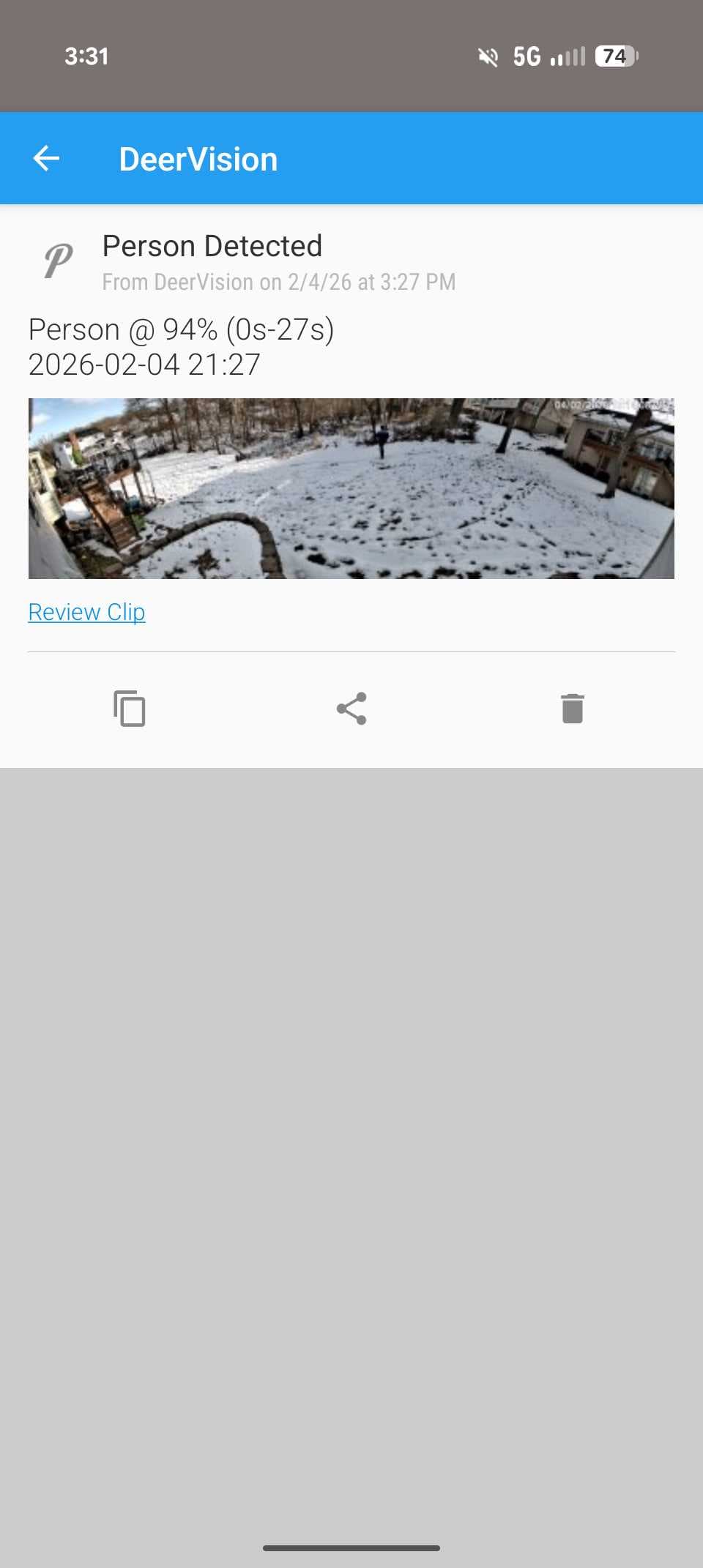Tap the 3:31 clock in status bar
This screenshot has height=1568, width=703.
click(86, 56)
